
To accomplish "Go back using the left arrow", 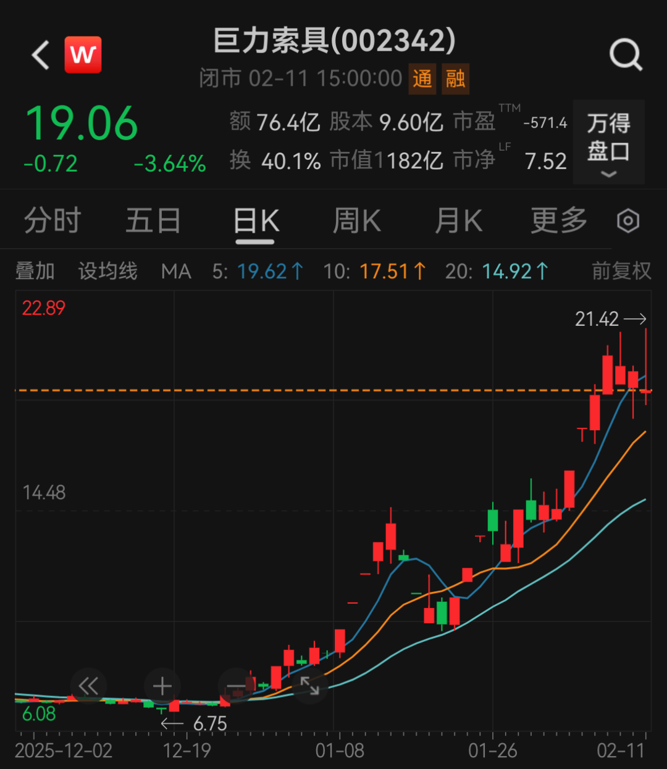I will (x=40, y=55).
